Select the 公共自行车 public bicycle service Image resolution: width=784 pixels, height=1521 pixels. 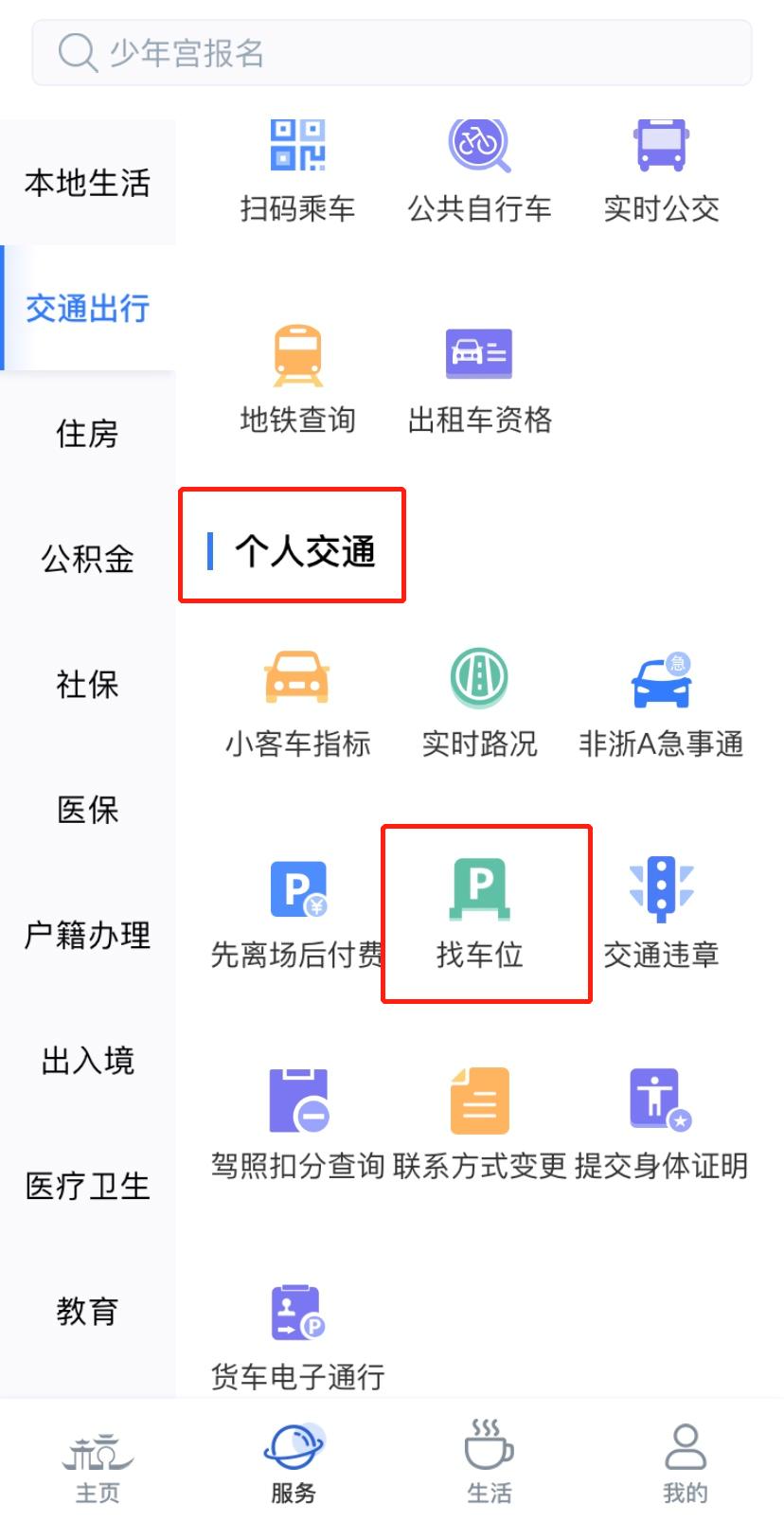[478, 170]
